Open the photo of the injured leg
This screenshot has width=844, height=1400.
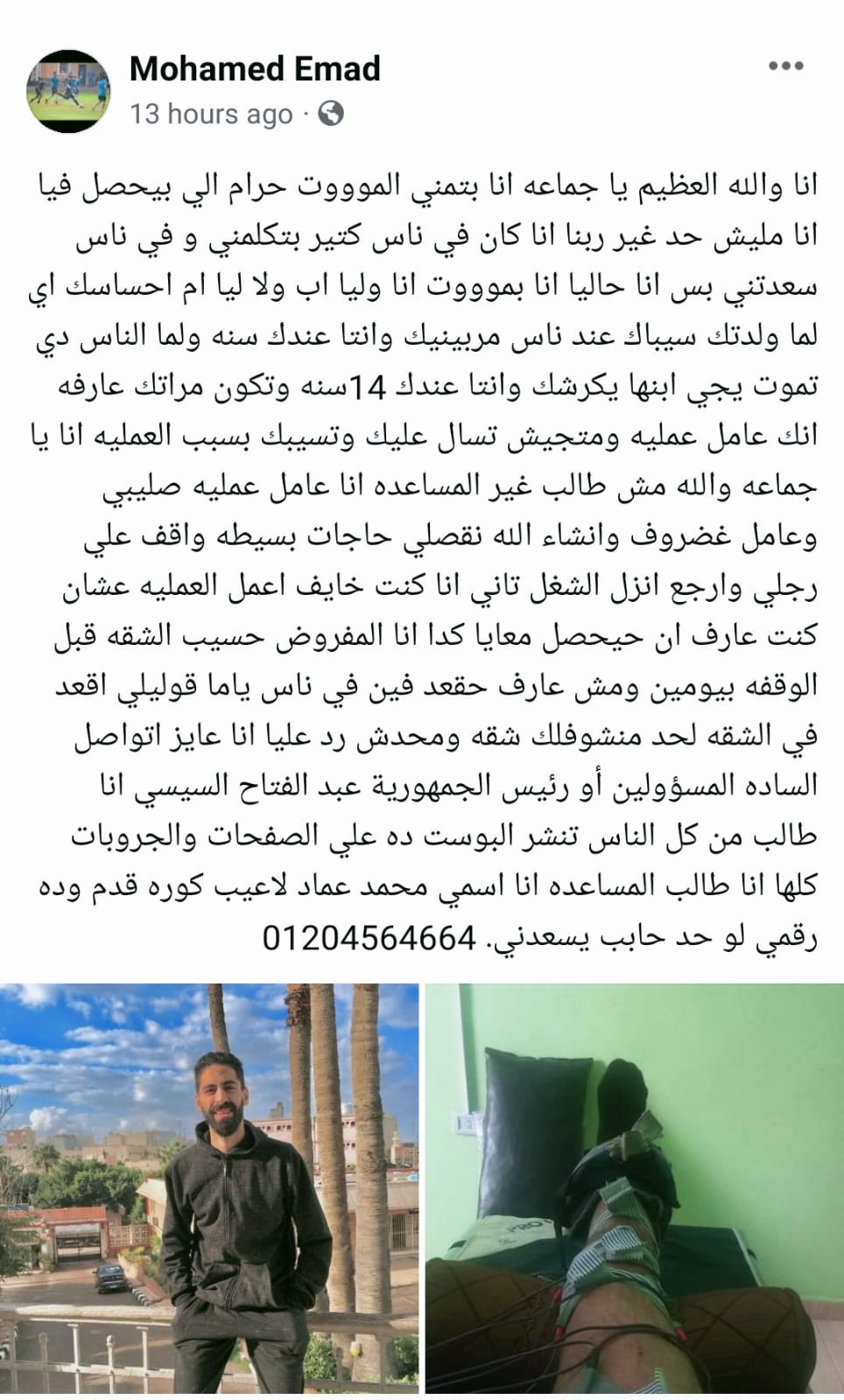tap(634, 1190)
